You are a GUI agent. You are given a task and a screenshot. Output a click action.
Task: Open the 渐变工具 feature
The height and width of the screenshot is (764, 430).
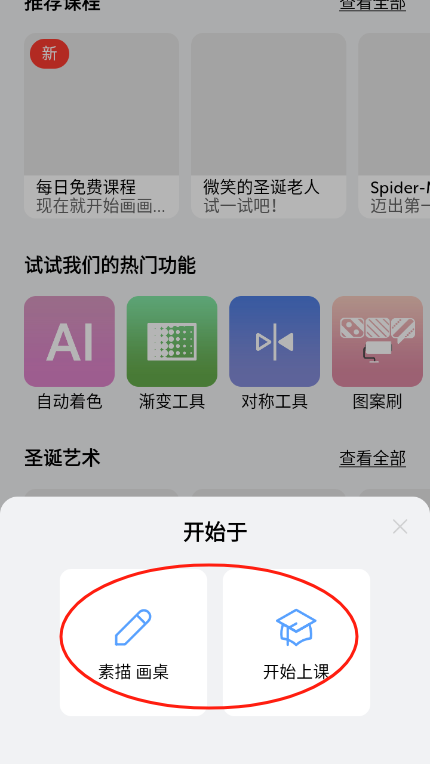(172, 353)
